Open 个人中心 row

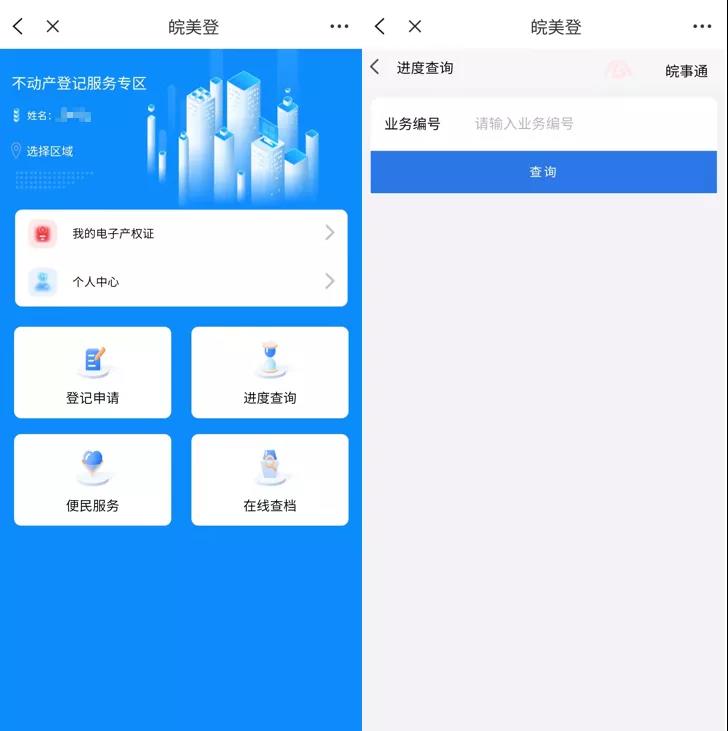181,282
